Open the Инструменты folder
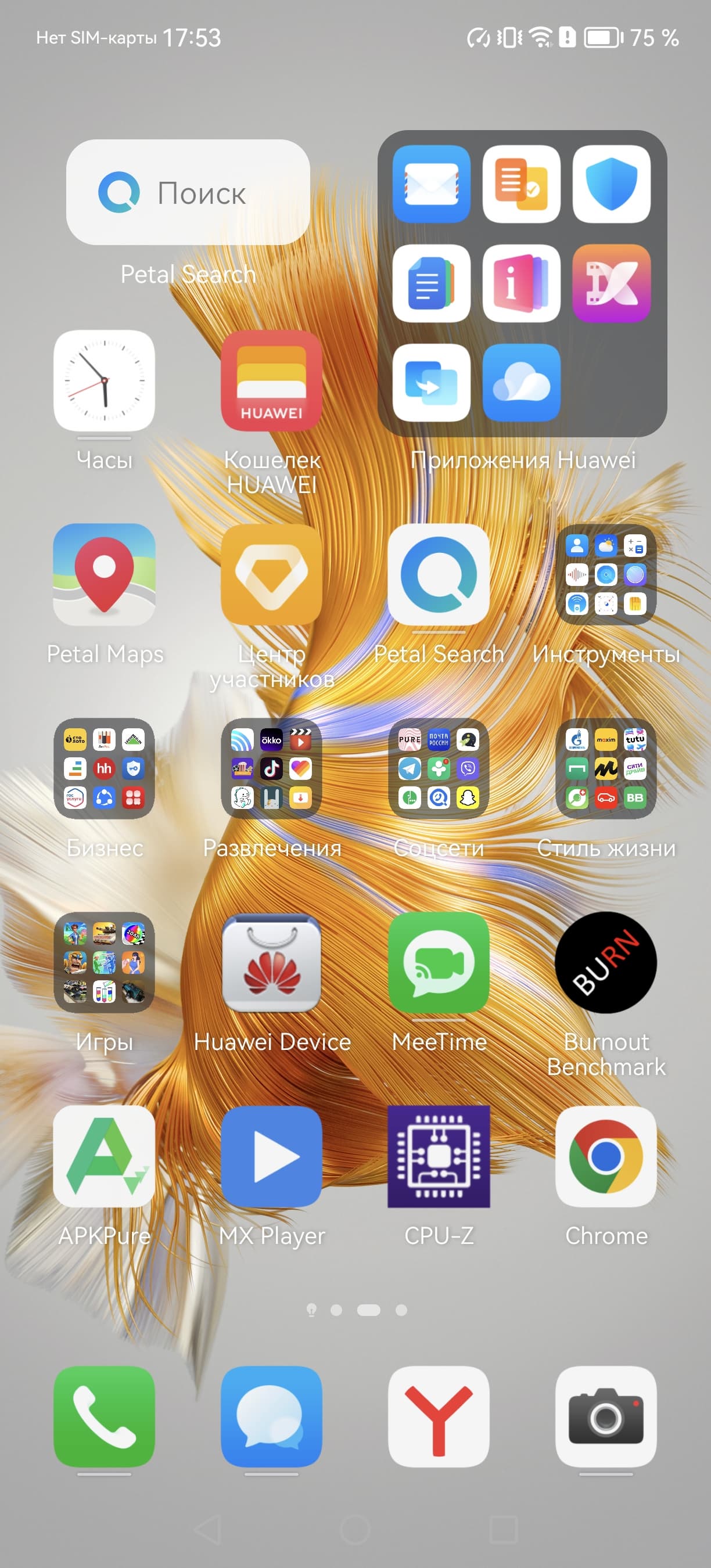The width and height of the screenshot is (711, 1568). 606,574
